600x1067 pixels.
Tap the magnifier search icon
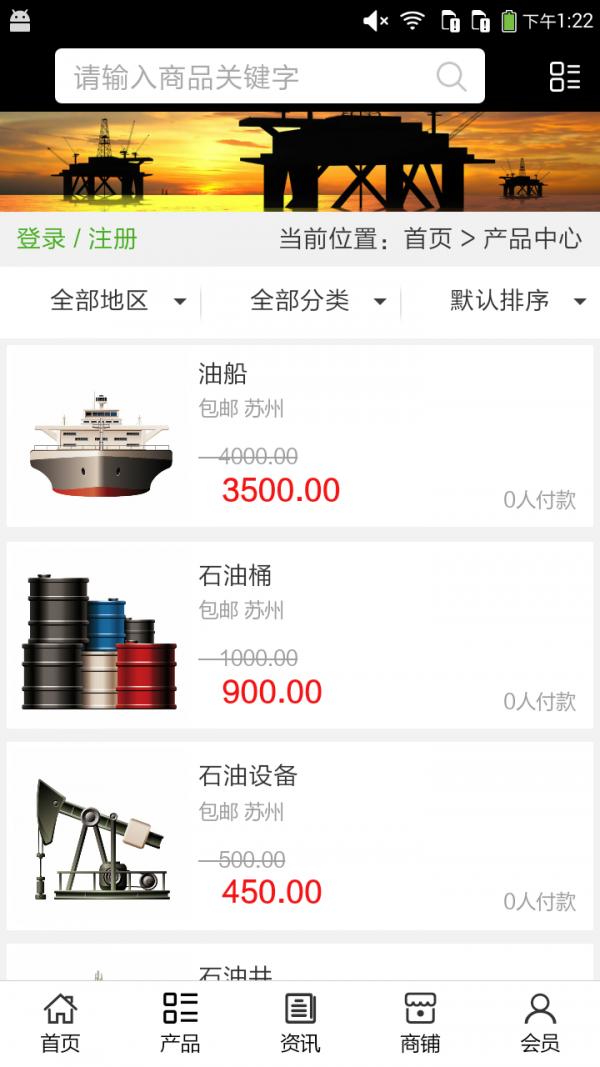tap(451, 77)
